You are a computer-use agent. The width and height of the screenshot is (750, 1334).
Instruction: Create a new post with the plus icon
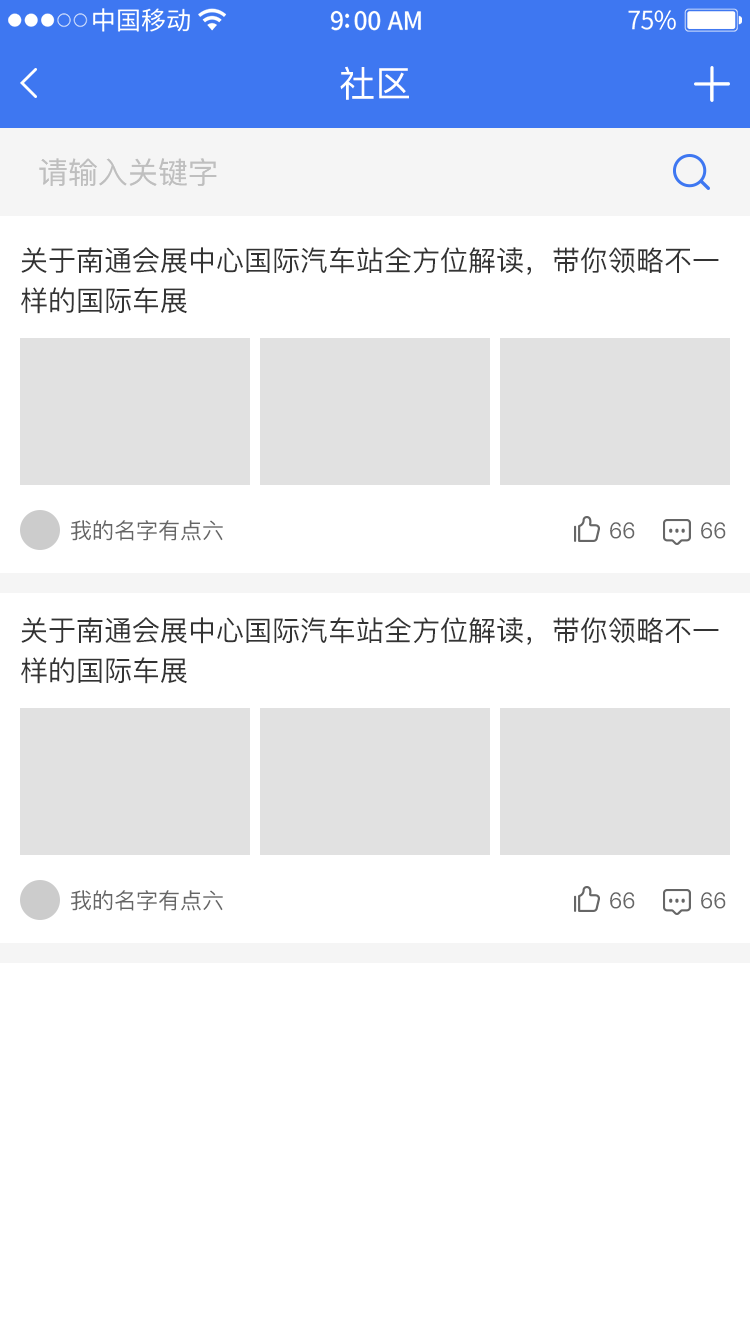[x=711, y=84]
